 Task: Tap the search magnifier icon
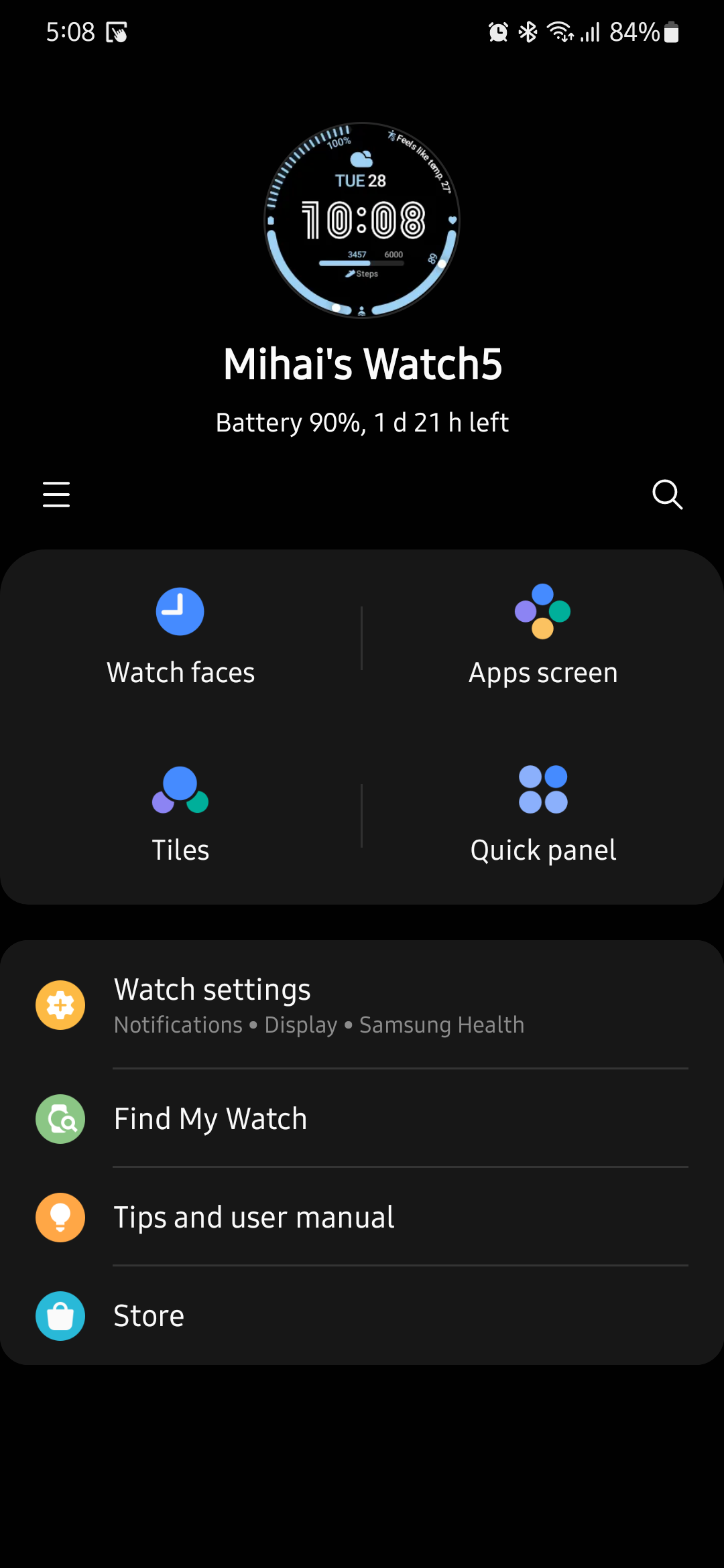(x=667, y=495)
